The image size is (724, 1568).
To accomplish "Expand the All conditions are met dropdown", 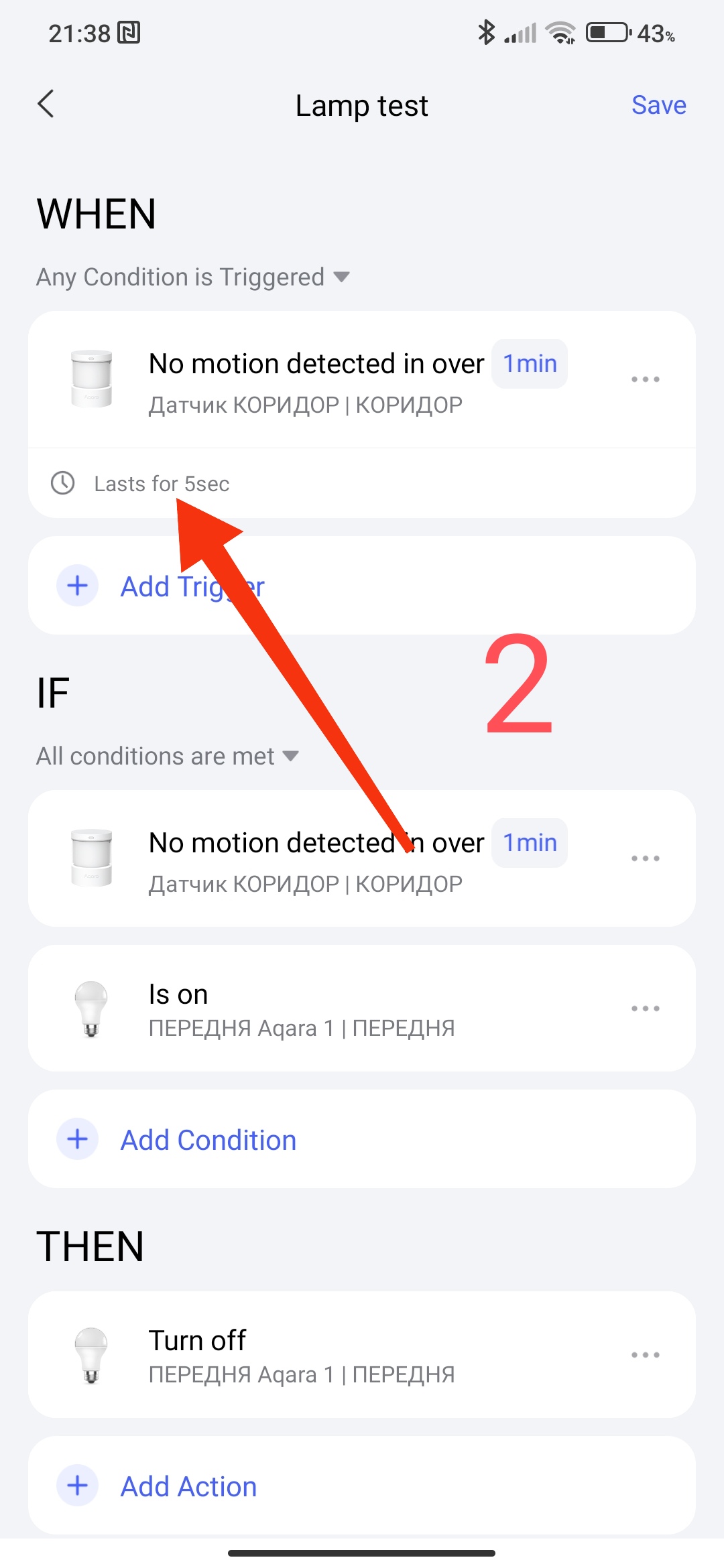I will click(x=168, y=757).
